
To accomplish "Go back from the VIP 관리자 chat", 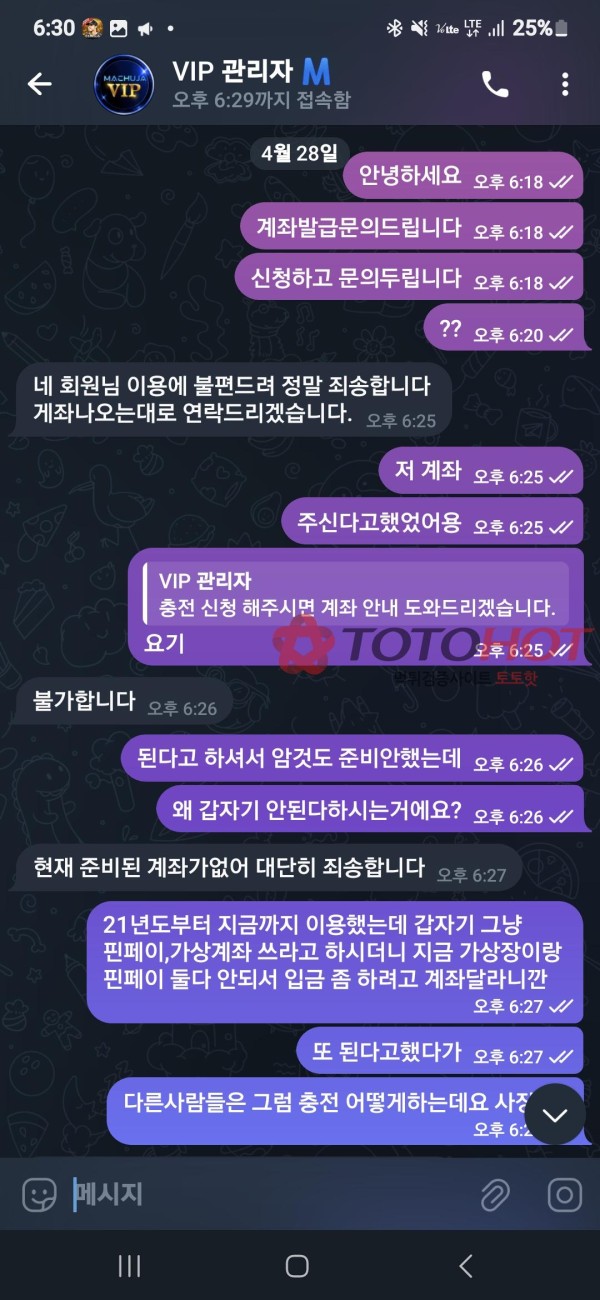I will (39, 85).
